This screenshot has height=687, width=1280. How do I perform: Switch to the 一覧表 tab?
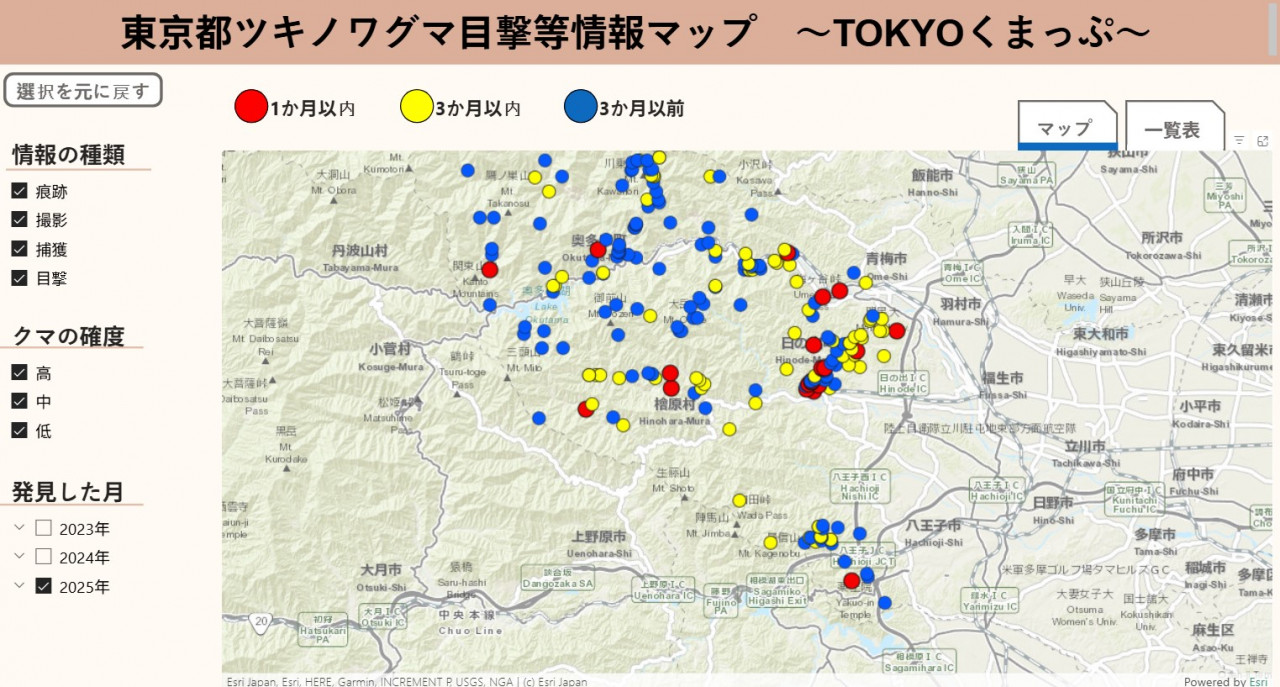1172,129
